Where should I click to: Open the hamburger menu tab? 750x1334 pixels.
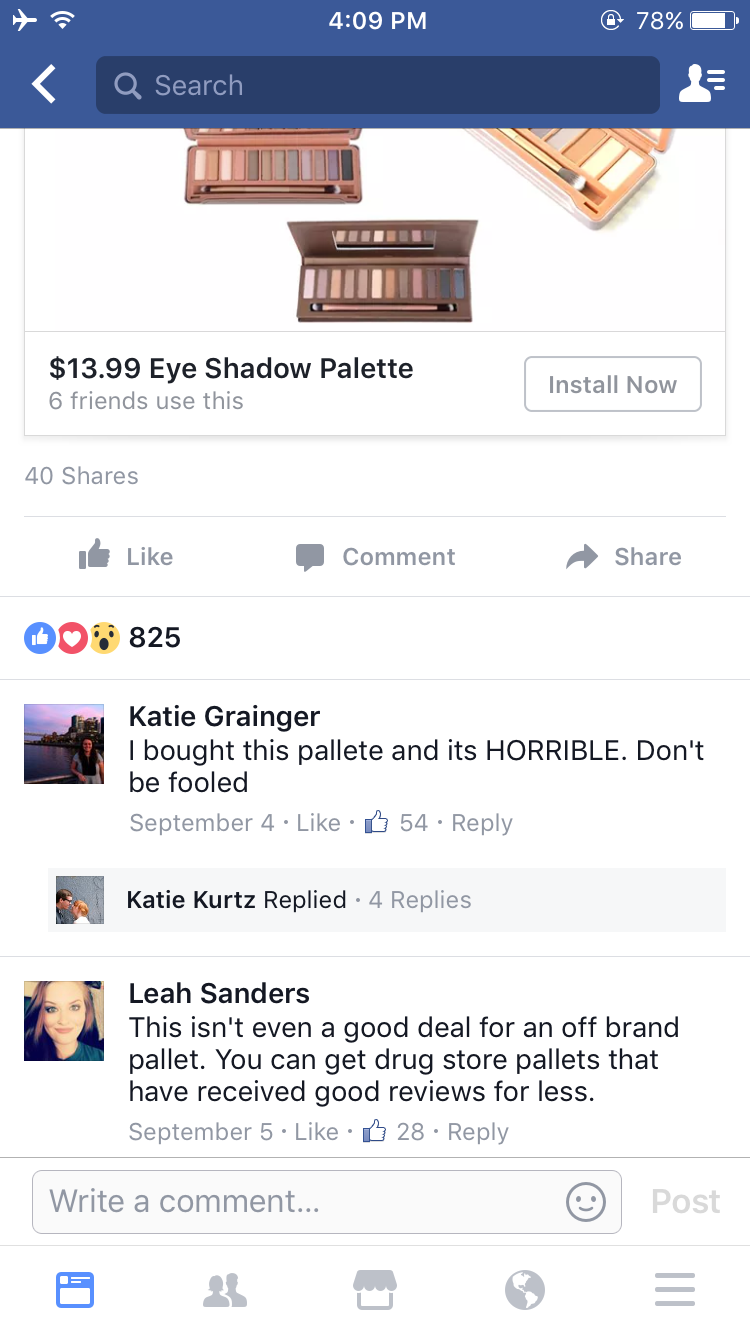(675, 1290)
